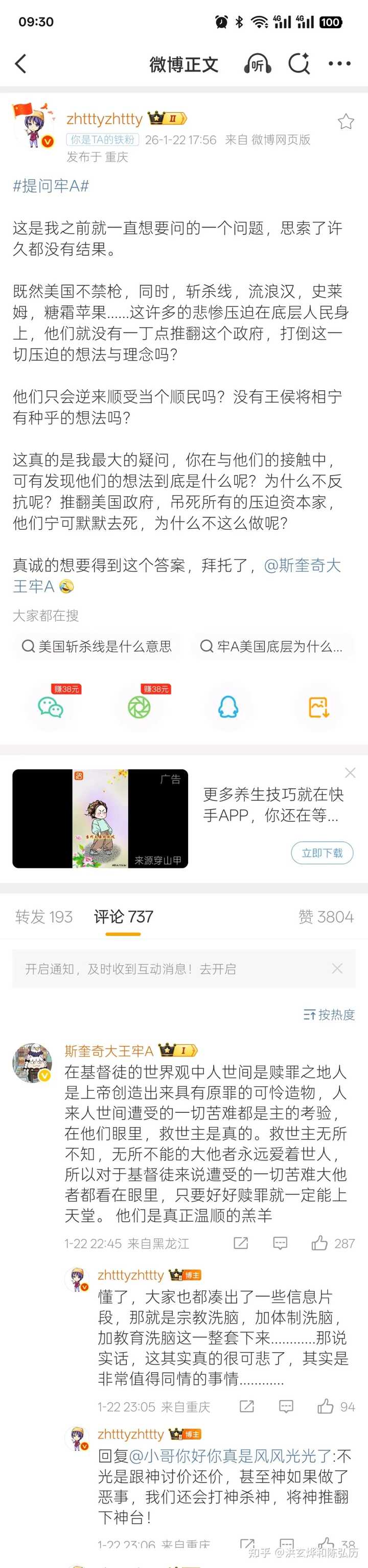This screenshot has height=1568, width=368.
Task: Close the 开启通知 notification banner
Action: (337, 969)
